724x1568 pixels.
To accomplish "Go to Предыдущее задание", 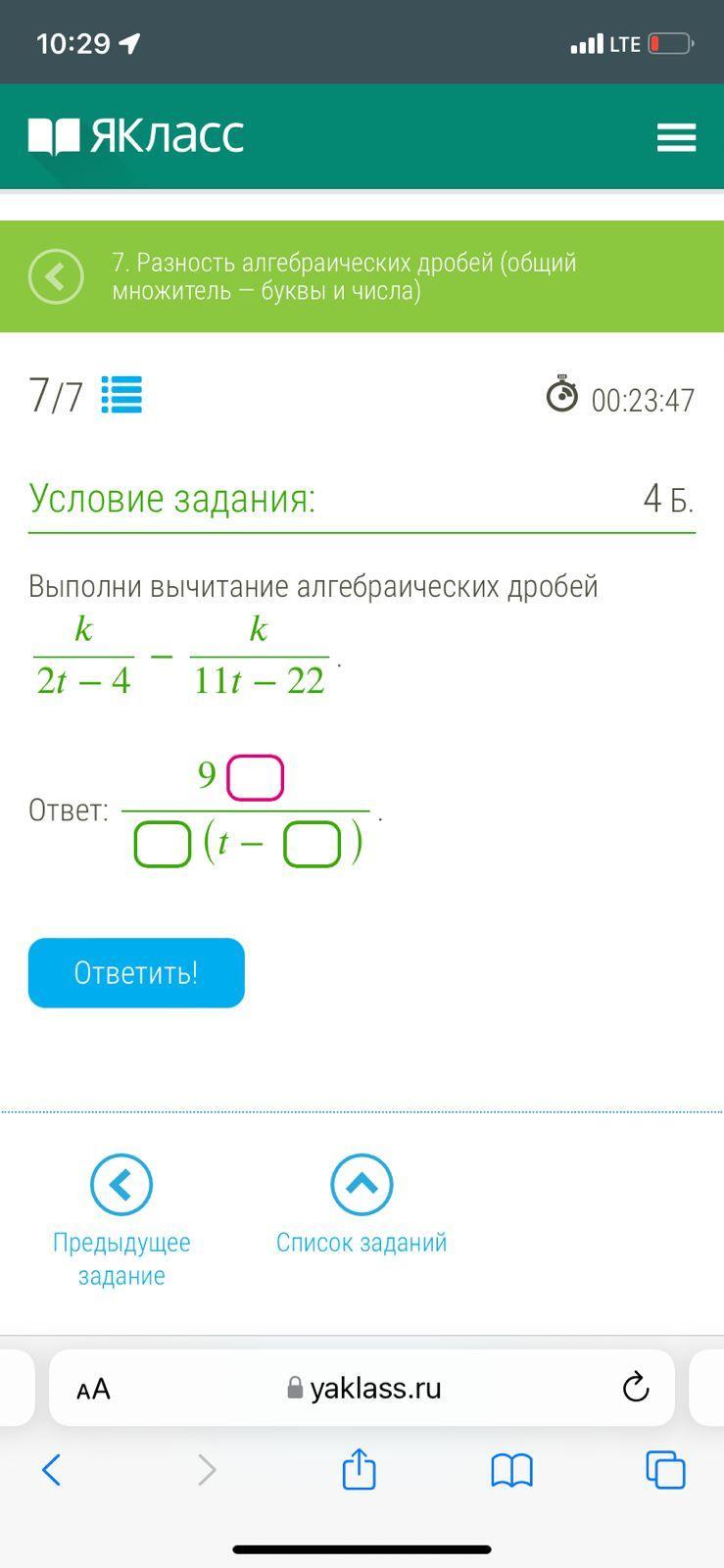I will (x=121, y=1219).
